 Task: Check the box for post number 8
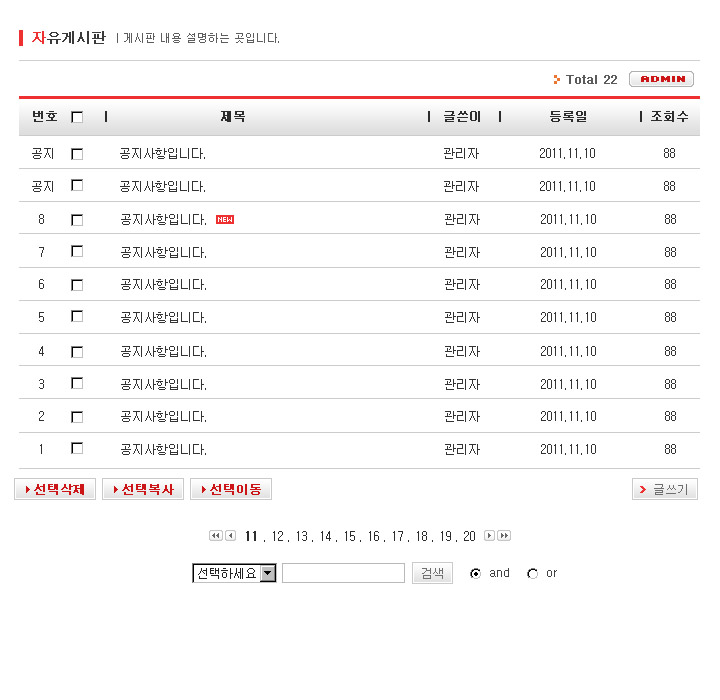pyautogui.click(x=77, y=219)
